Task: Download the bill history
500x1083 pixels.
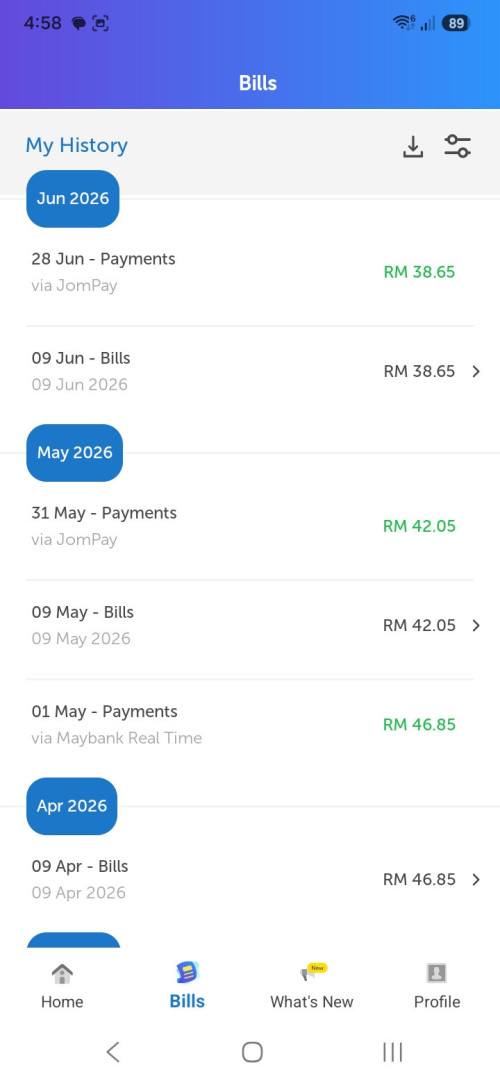Action: [x=412, y=146]
